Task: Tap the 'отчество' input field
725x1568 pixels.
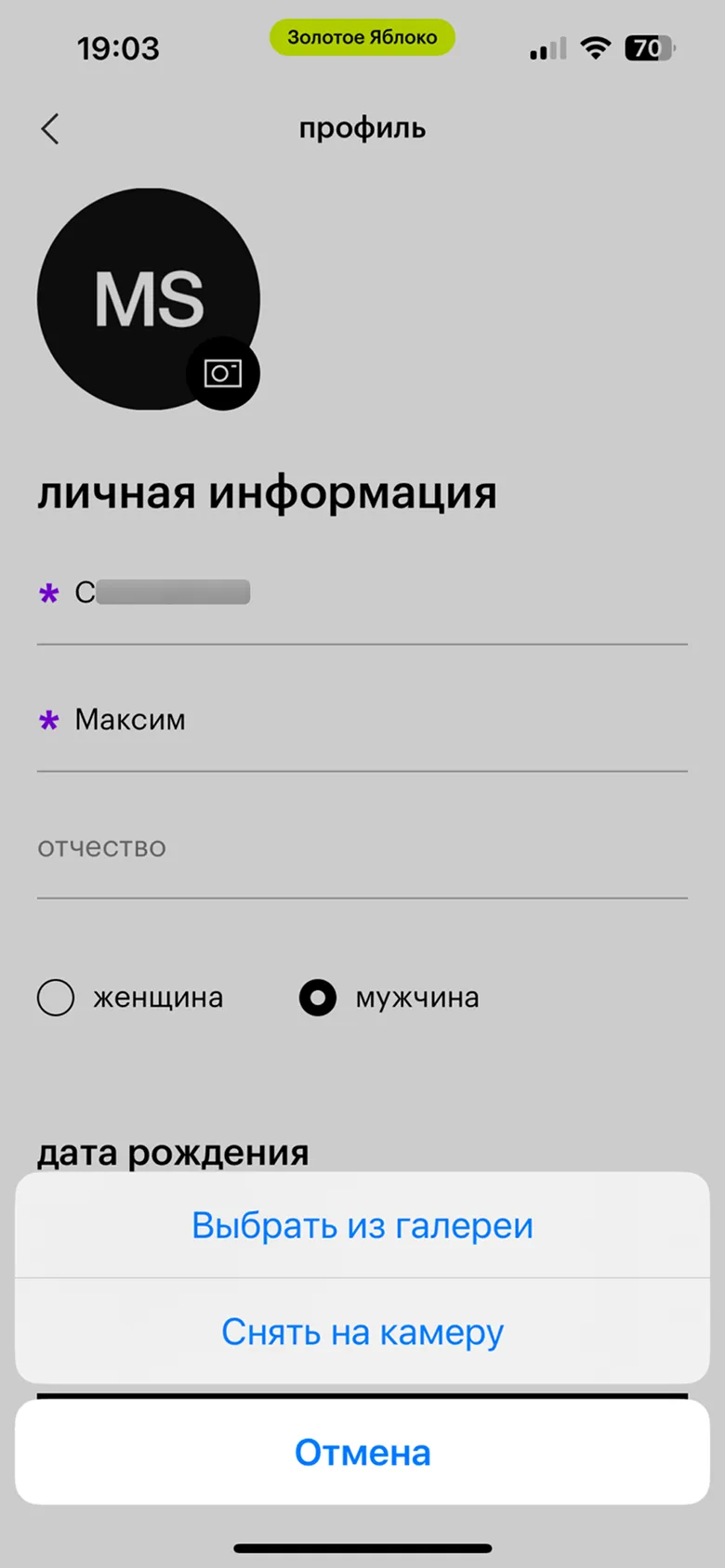Action: point(362,847)
